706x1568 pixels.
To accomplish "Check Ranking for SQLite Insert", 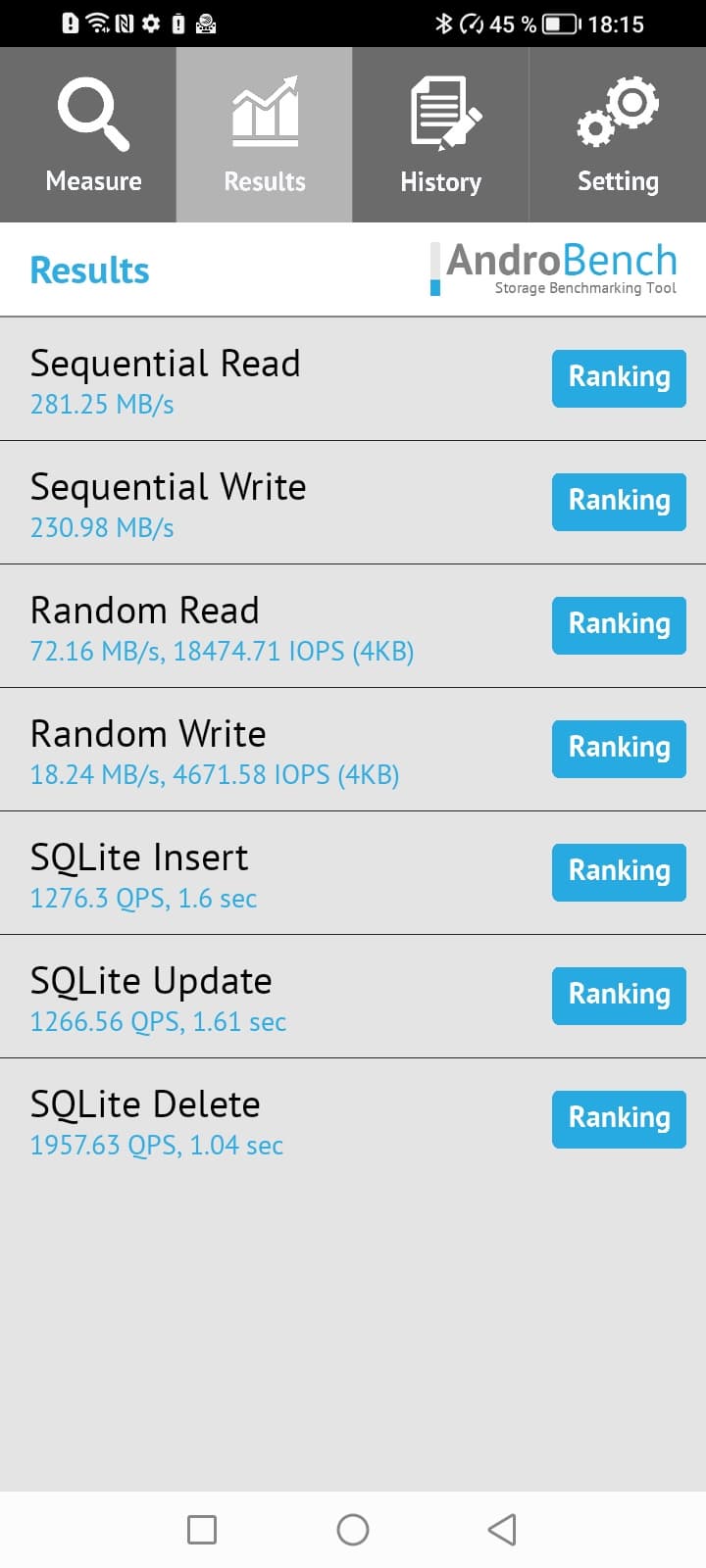I will tap(619, 872).
